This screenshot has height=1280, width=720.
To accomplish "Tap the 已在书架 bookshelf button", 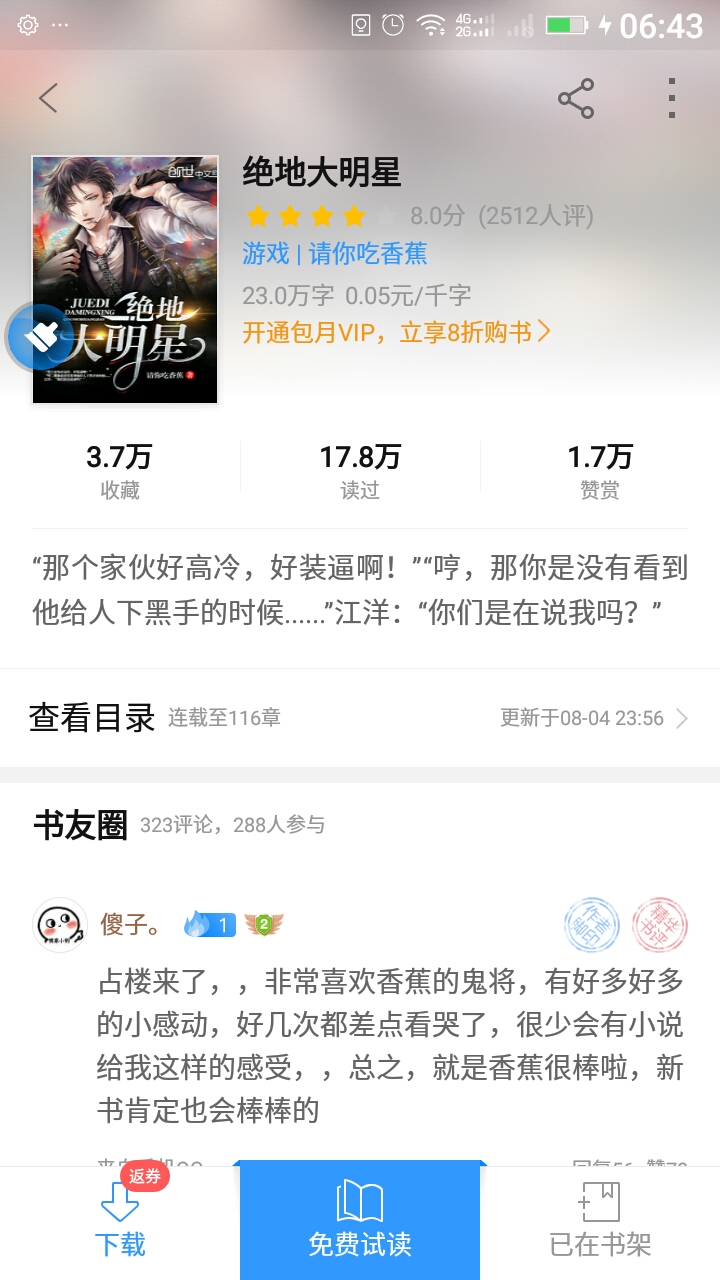I will 600,1223.
